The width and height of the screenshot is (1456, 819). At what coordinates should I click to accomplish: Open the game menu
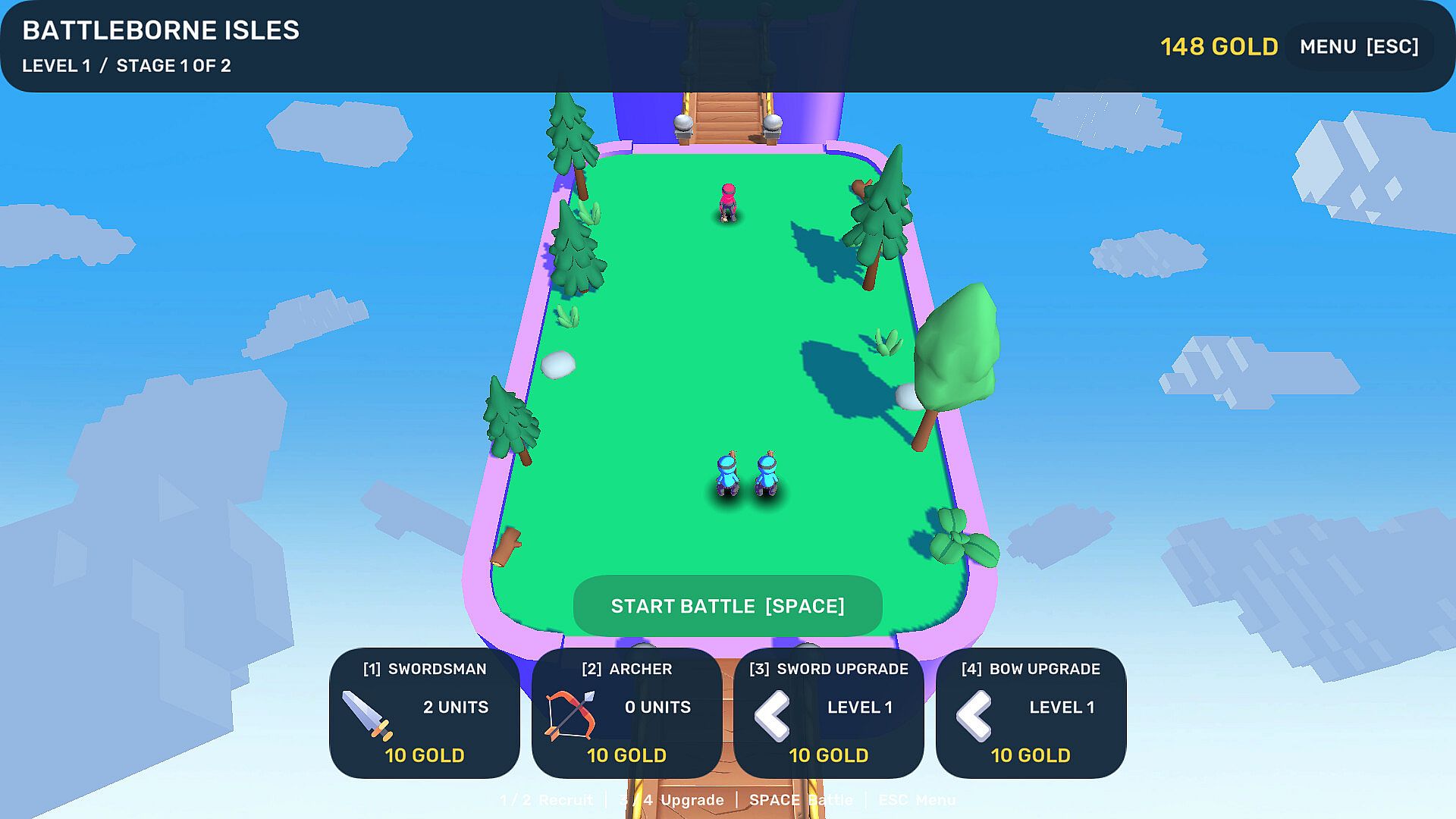pyautogui.click(x=1359, y=47)
